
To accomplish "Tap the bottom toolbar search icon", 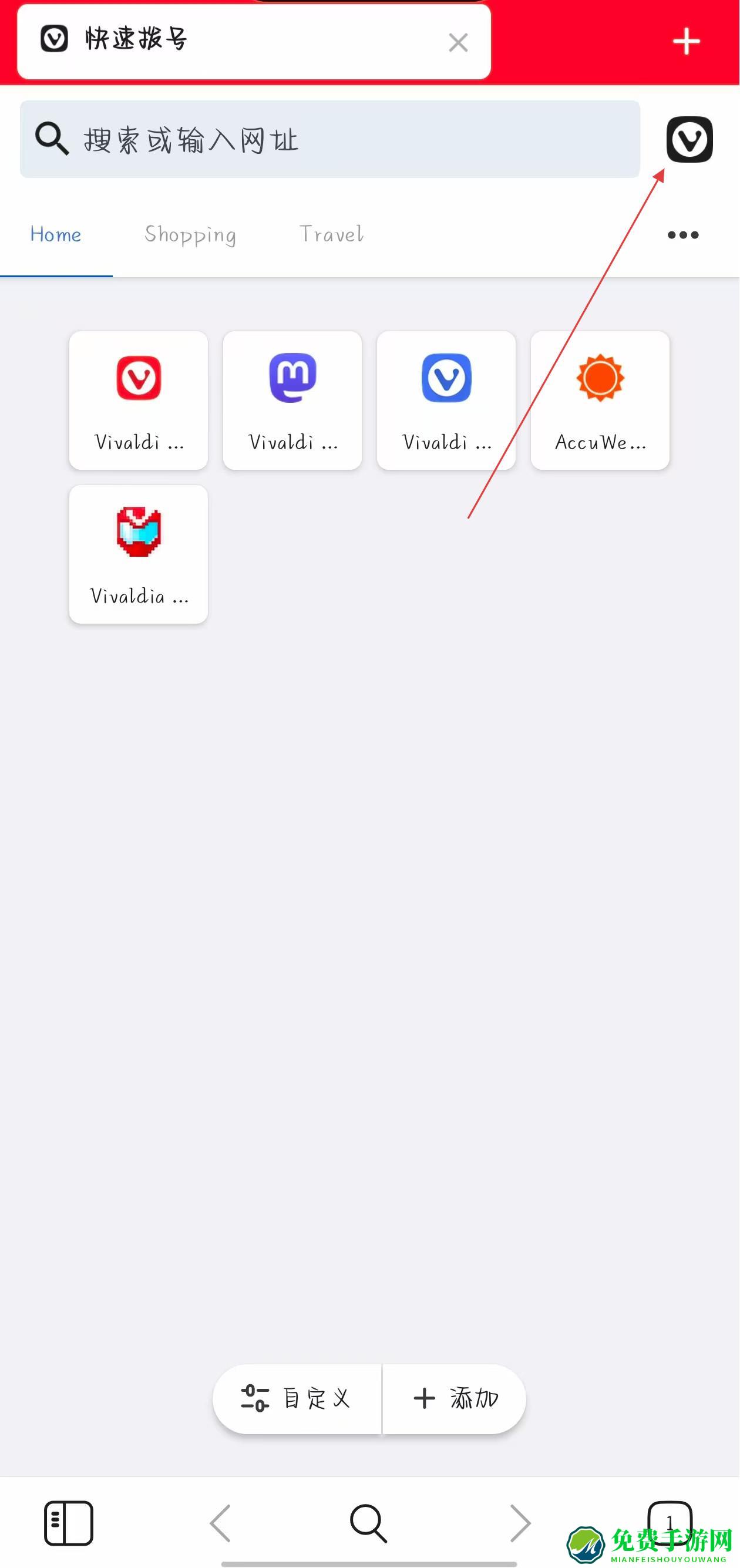I will 369,1523.
